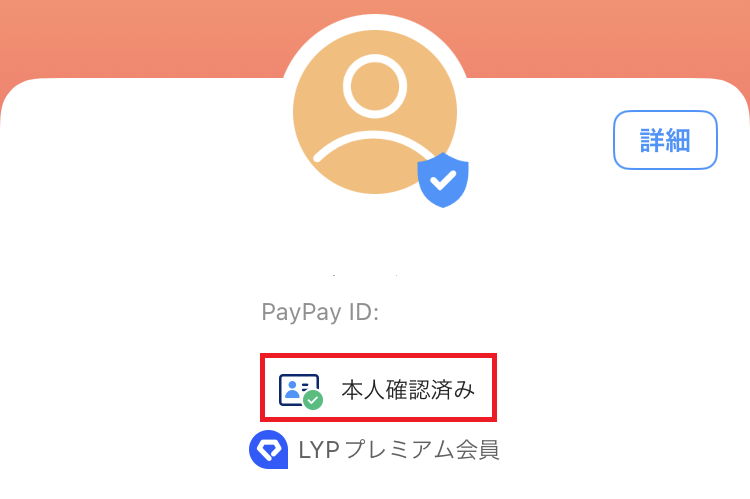This screenshot has width=750, height=499.
Task: Open LYPプレミアム会員 membership info
Action: [x=374, y=450]
